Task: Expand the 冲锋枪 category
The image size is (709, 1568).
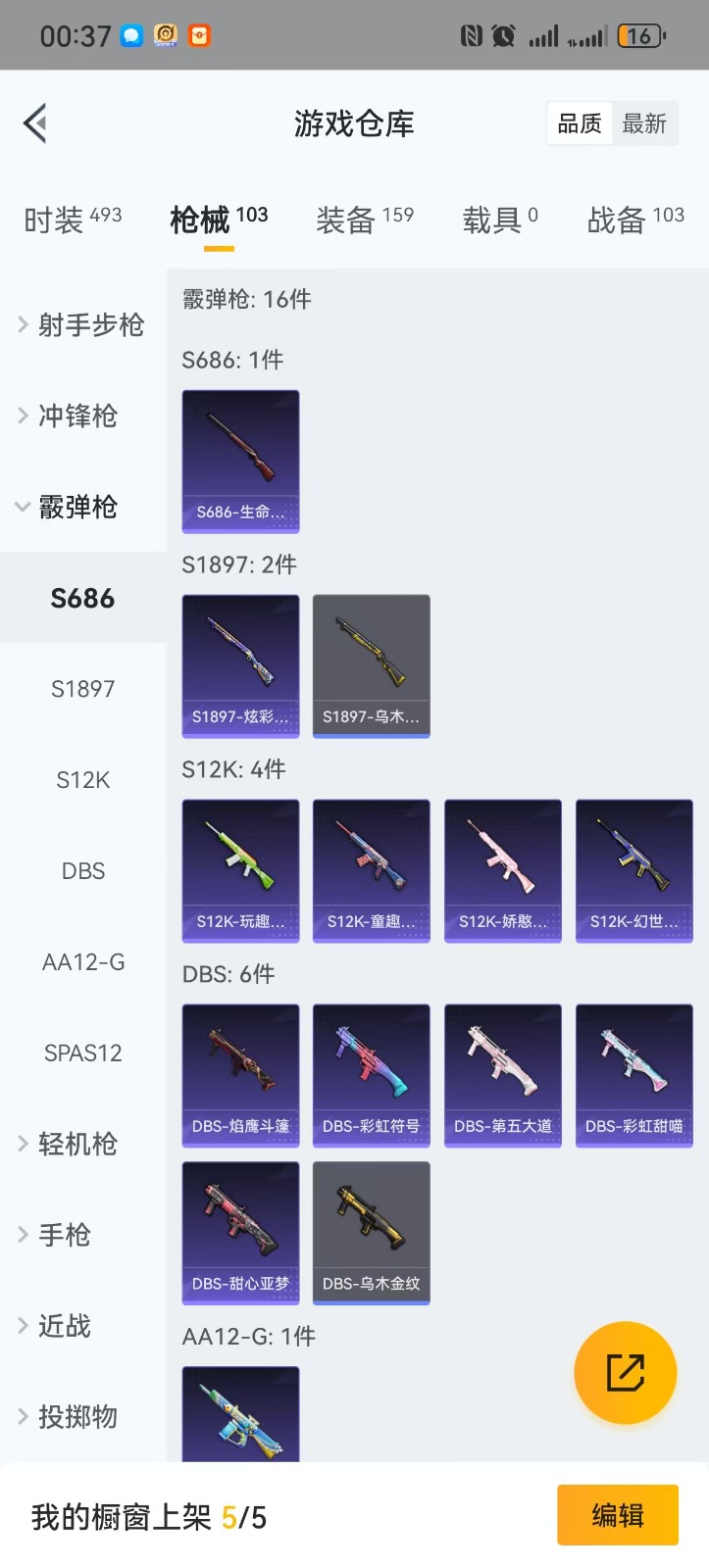Action: [x=82, y=416]
